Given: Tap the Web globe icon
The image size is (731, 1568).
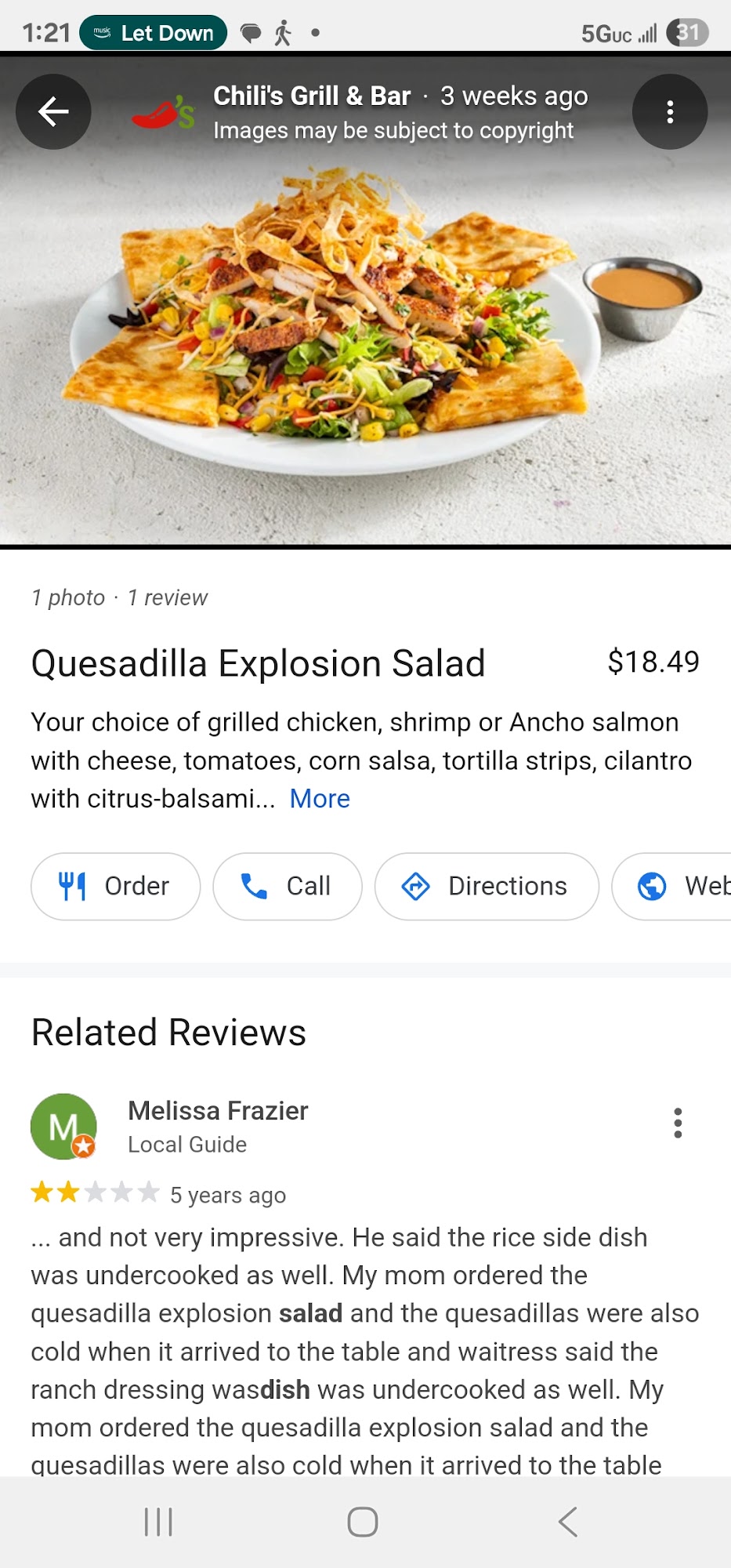Looking at the screenshot, I should (x=650, y=886).
